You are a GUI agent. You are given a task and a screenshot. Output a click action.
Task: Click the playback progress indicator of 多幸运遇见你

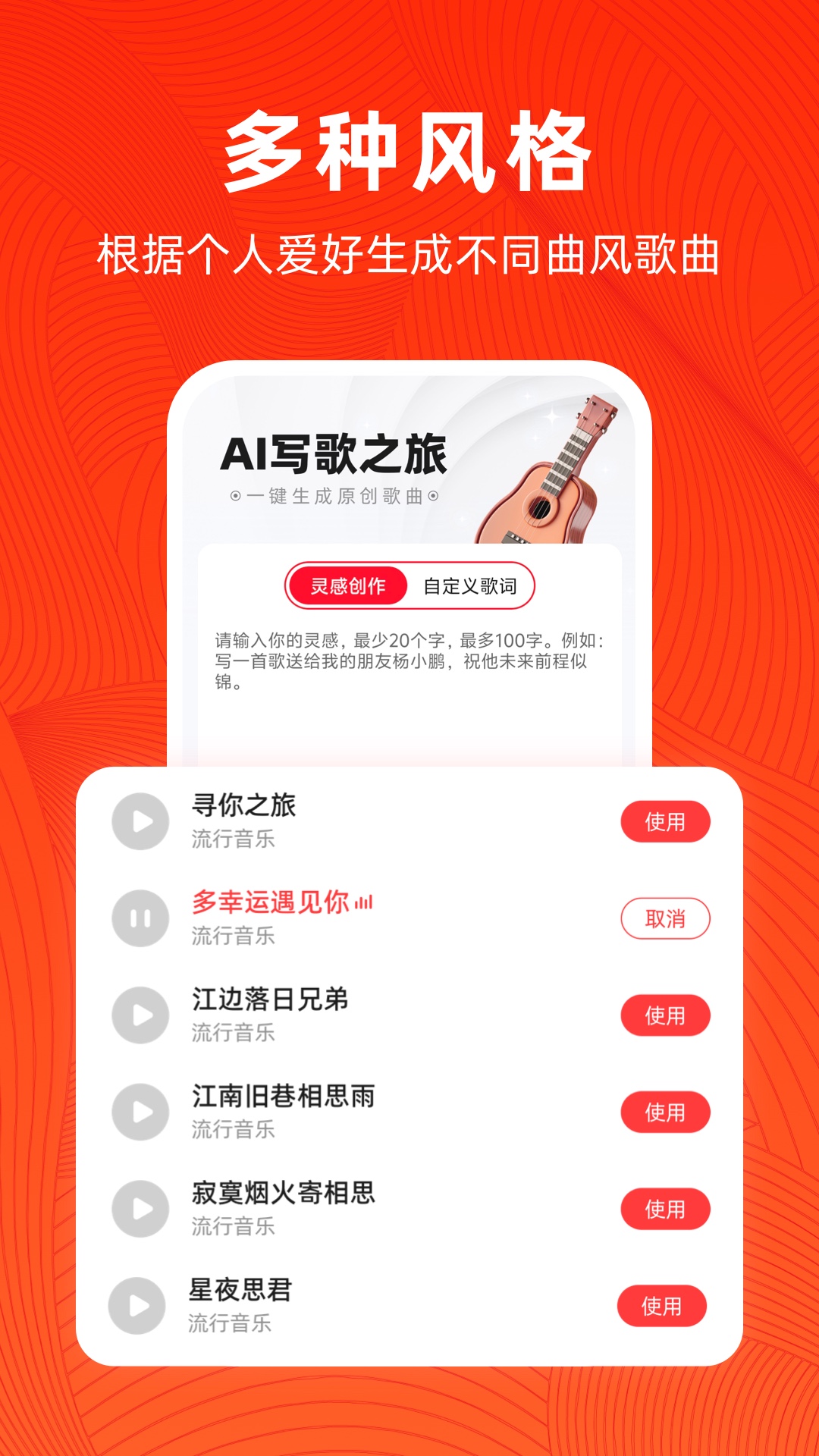pyautogui.click(x=362, y=904)
